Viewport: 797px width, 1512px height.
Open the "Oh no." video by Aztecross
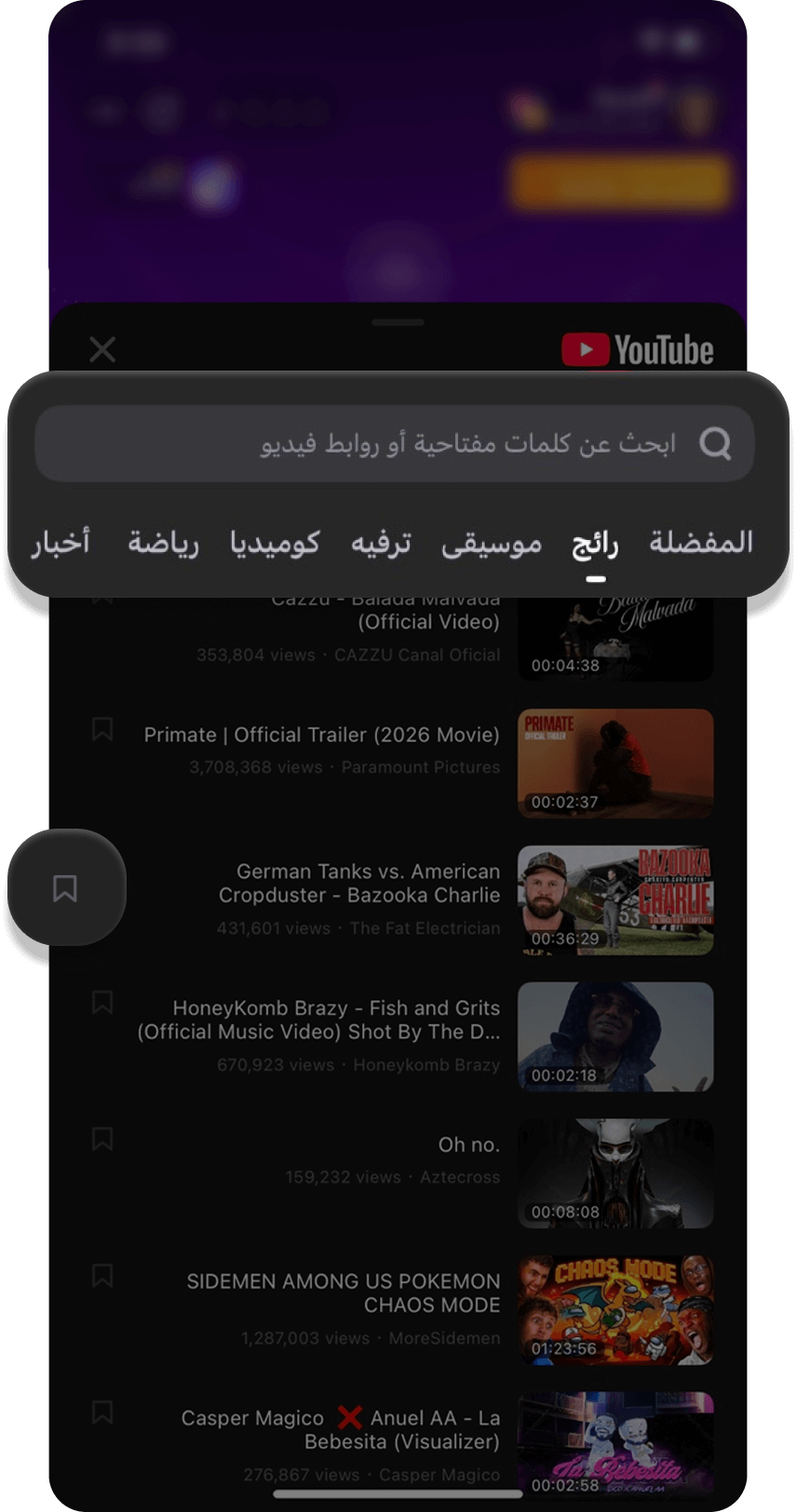[x=615, y=1173]
